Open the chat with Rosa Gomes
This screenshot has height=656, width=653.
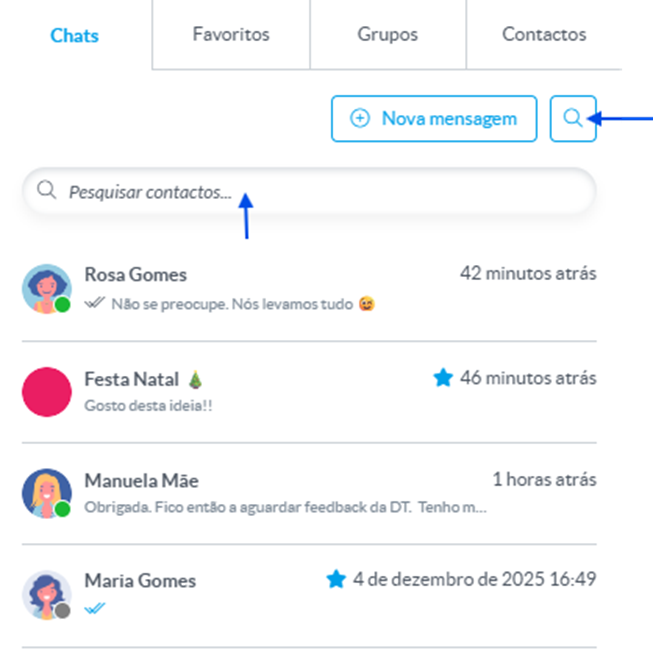308,288
